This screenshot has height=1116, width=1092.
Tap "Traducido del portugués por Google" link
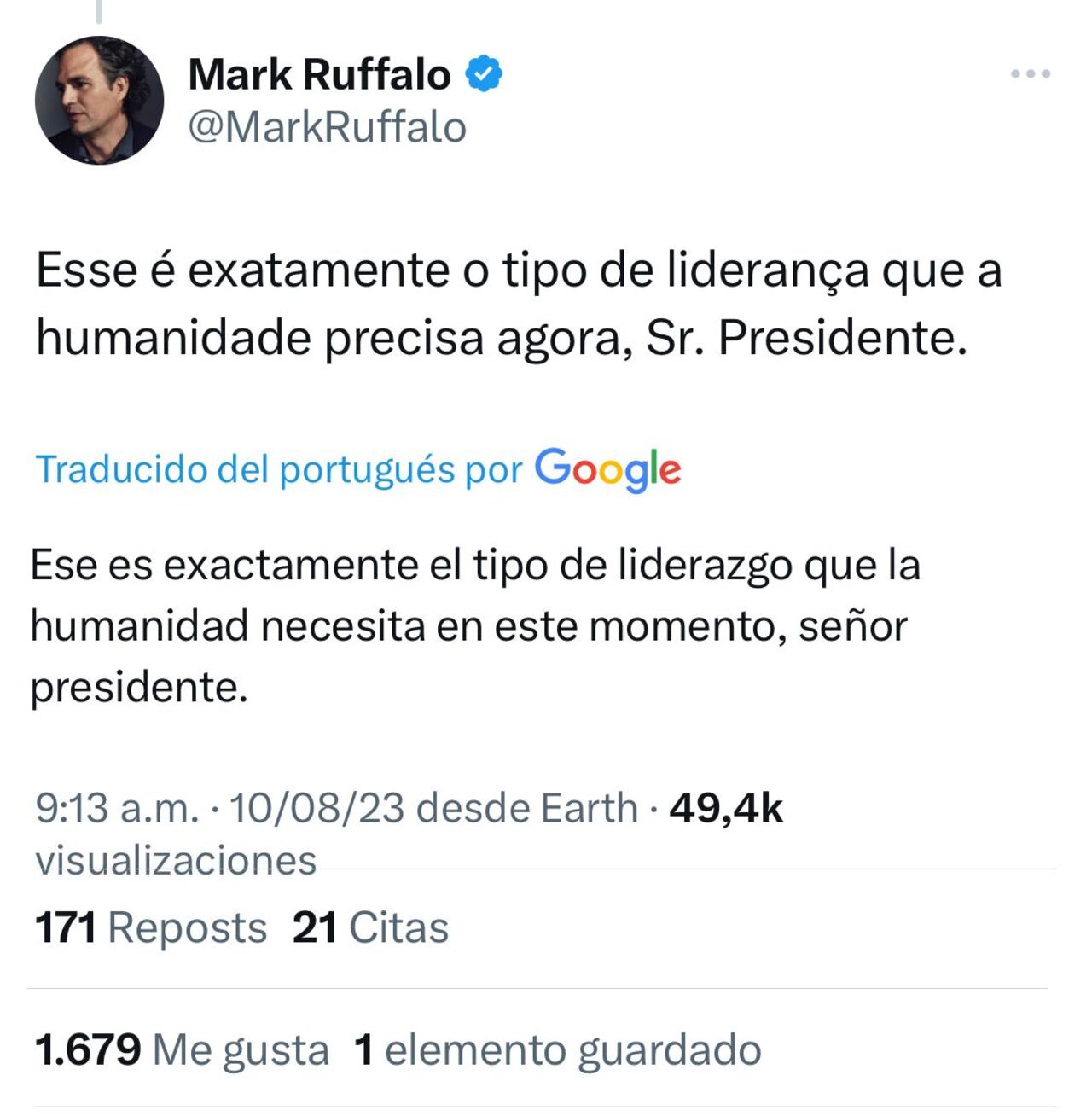[x=357, y=469]
